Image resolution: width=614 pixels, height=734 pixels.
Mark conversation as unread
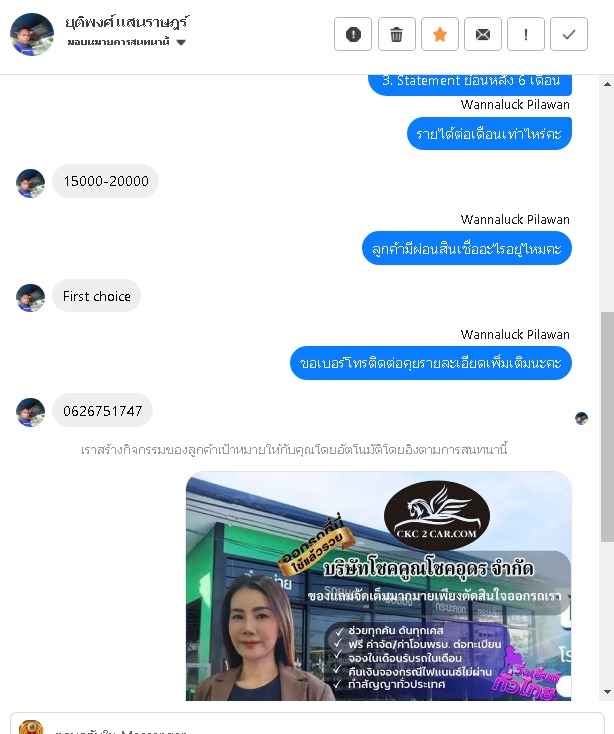click(x=483, y=34)
